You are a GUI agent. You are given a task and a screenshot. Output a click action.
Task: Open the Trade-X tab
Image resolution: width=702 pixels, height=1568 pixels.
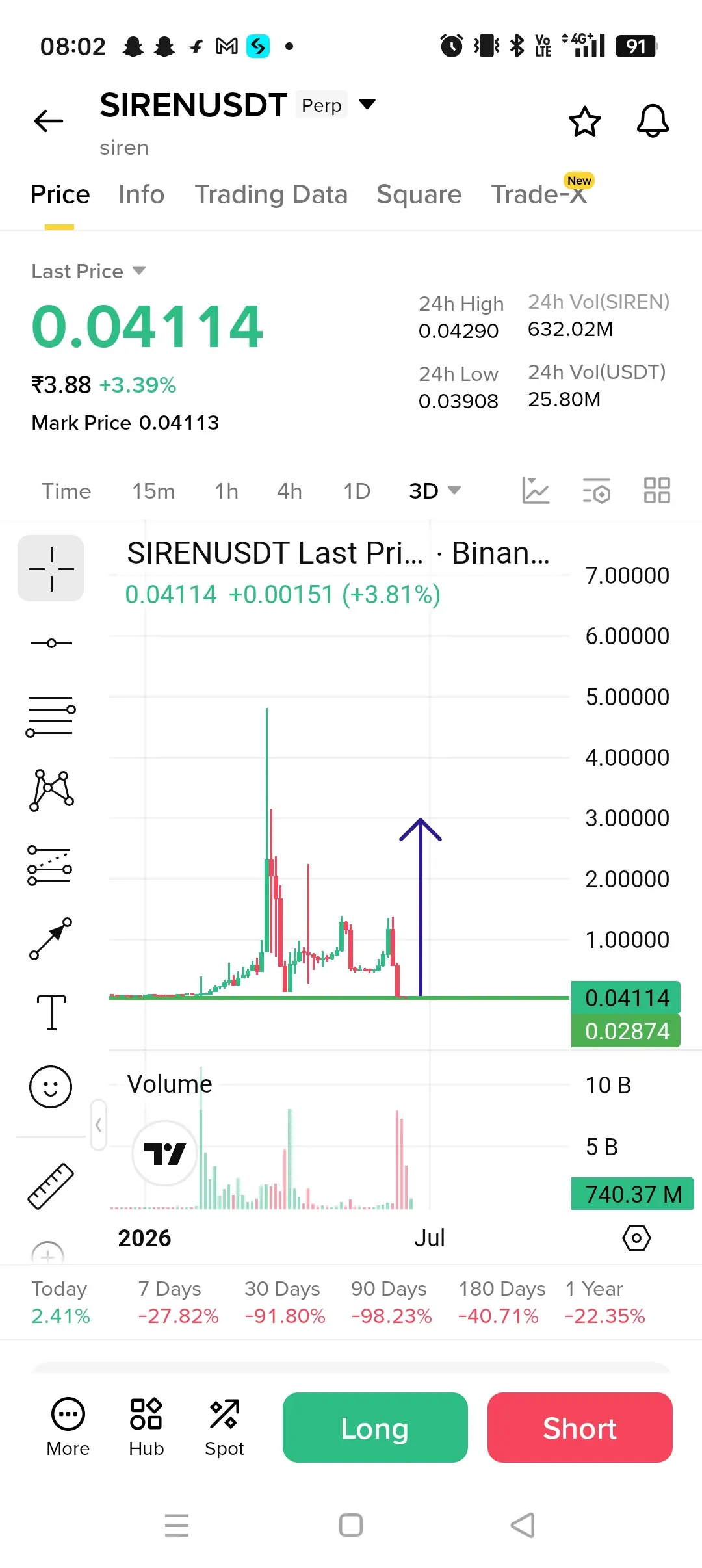click(539, 194)
